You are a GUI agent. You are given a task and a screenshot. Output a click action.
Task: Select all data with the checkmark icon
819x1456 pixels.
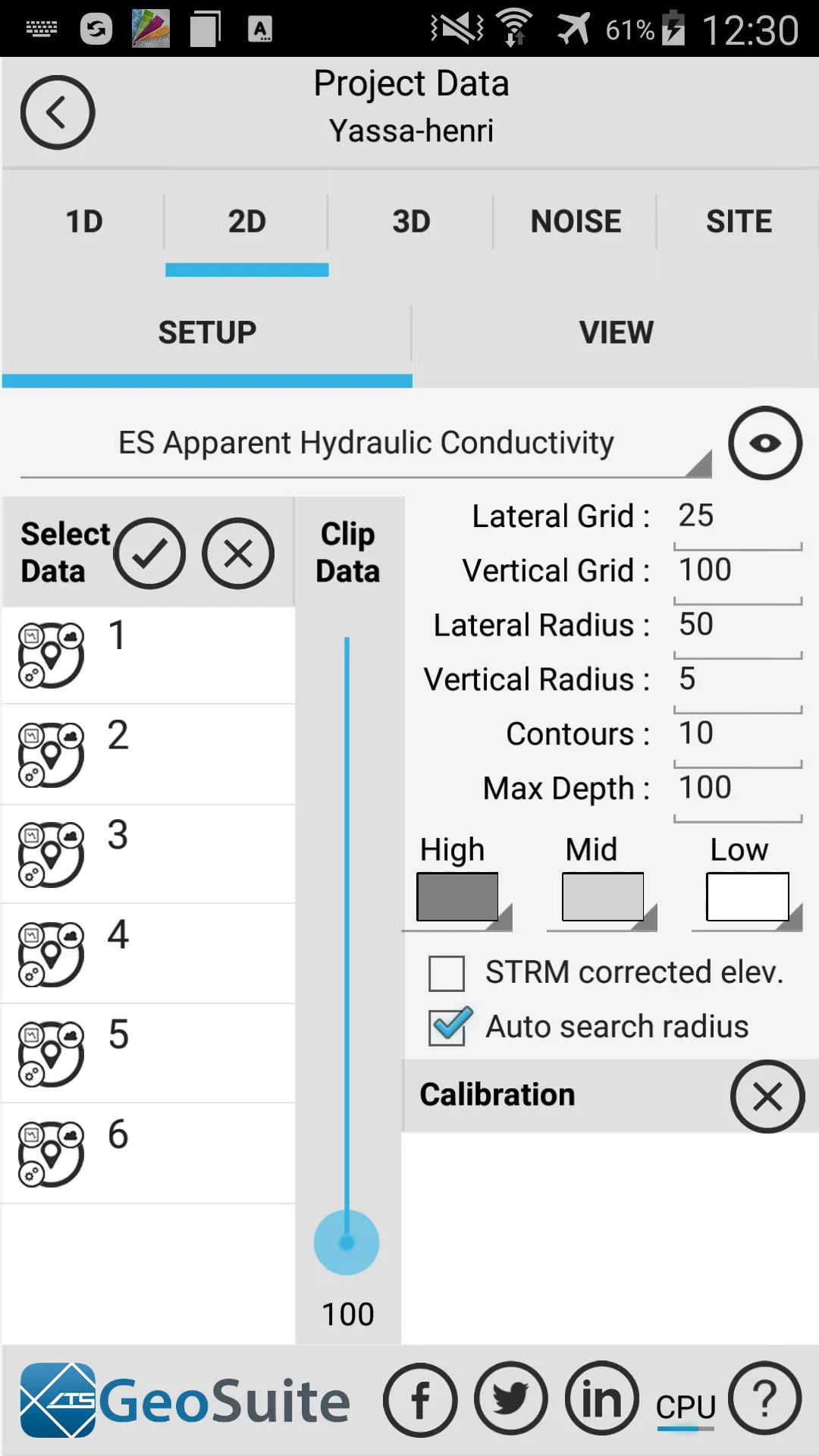tap(149, 554)
